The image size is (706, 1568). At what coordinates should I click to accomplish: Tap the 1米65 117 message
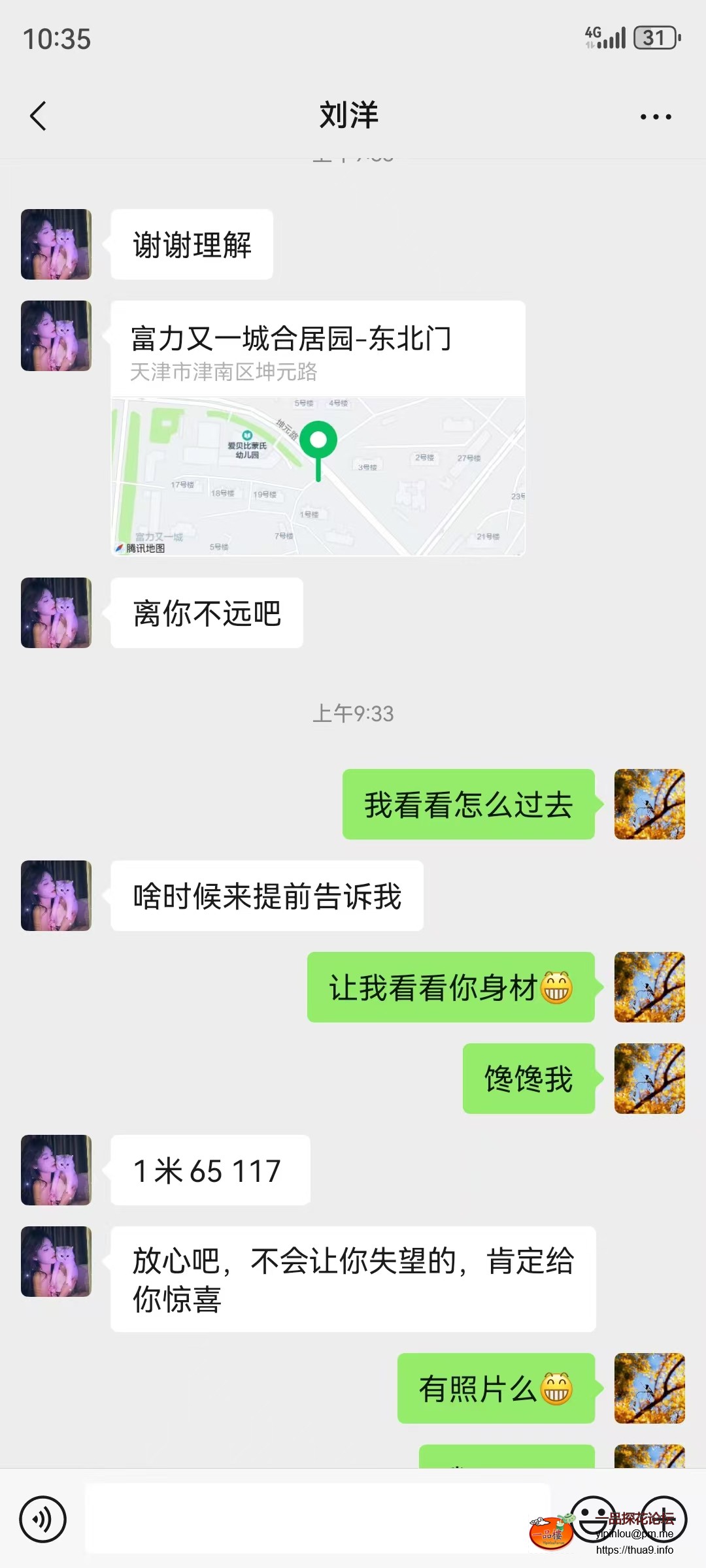click(208, 1169)
